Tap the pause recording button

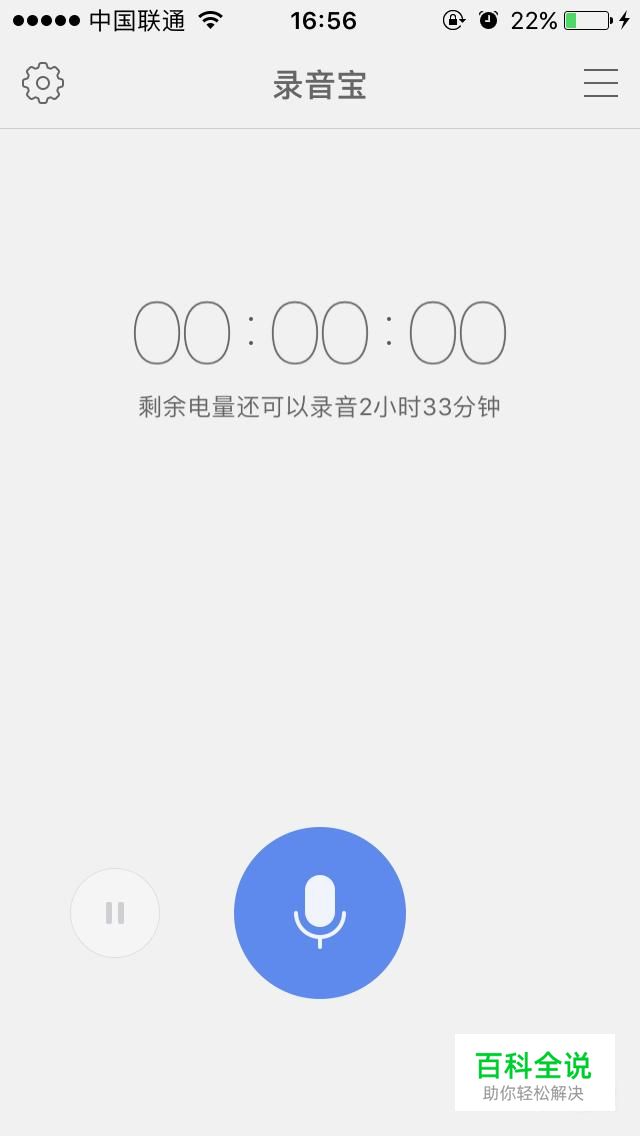pyautogui.click(x=115, y=912)
